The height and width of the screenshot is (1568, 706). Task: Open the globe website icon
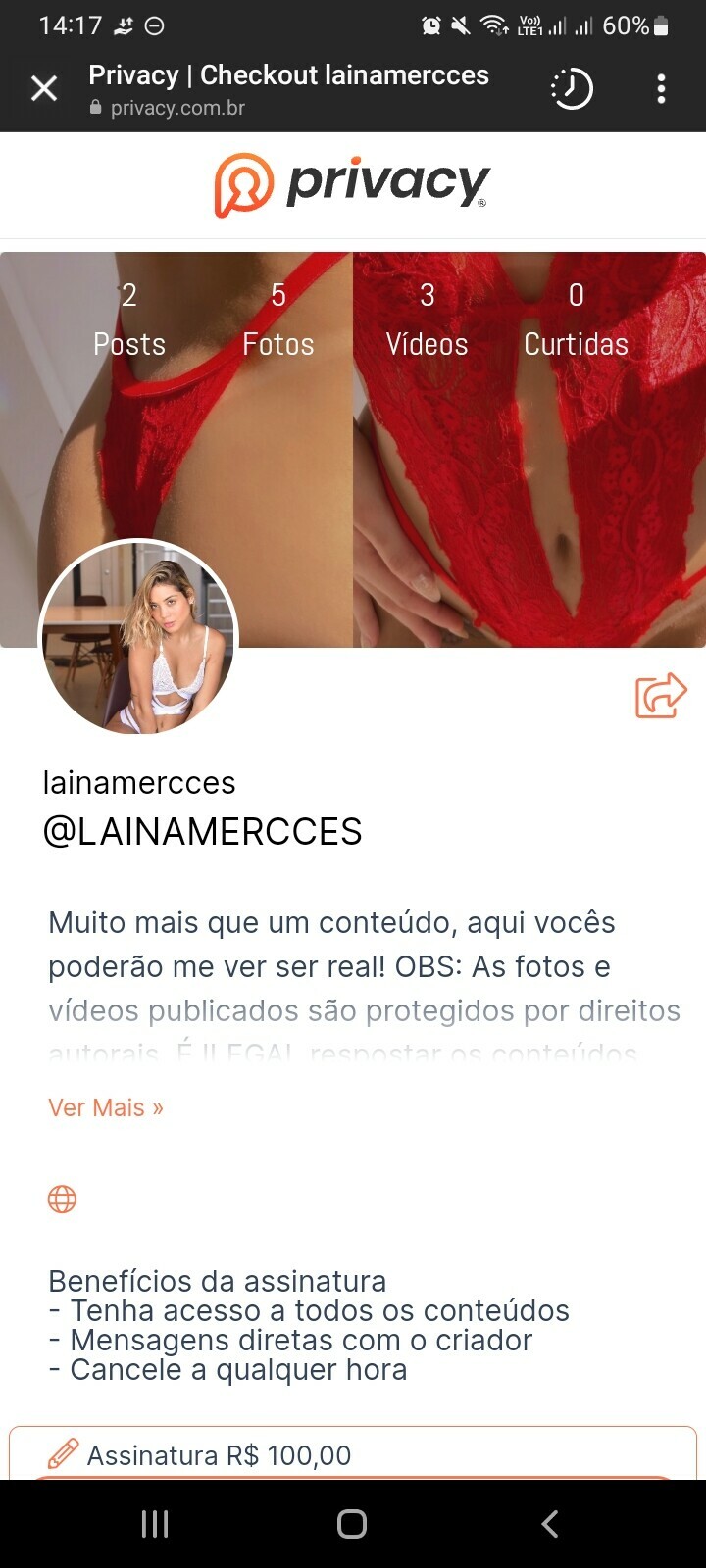click(x=62, y=1199)
